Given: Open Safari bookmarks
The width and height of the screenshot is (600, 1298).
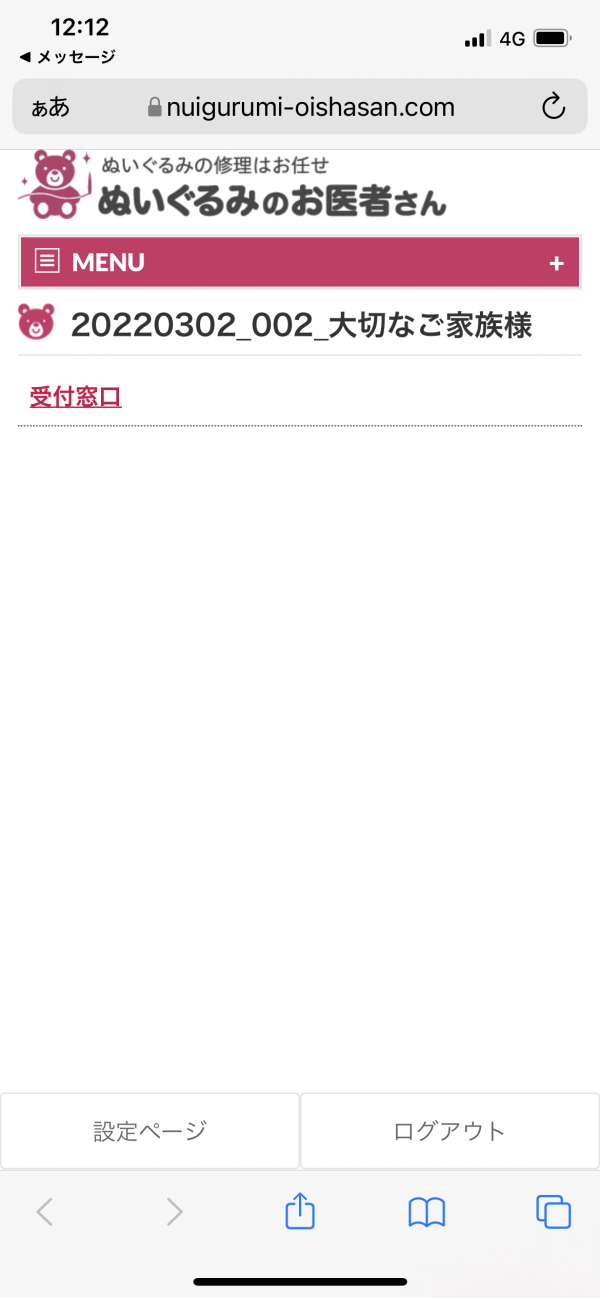Looking at the screenshot, I should pos(427,1213).
